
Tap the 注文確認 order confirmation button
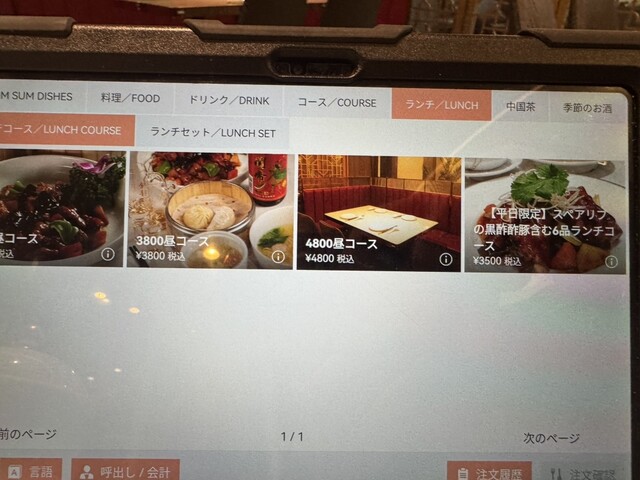(x=585, y=474)
